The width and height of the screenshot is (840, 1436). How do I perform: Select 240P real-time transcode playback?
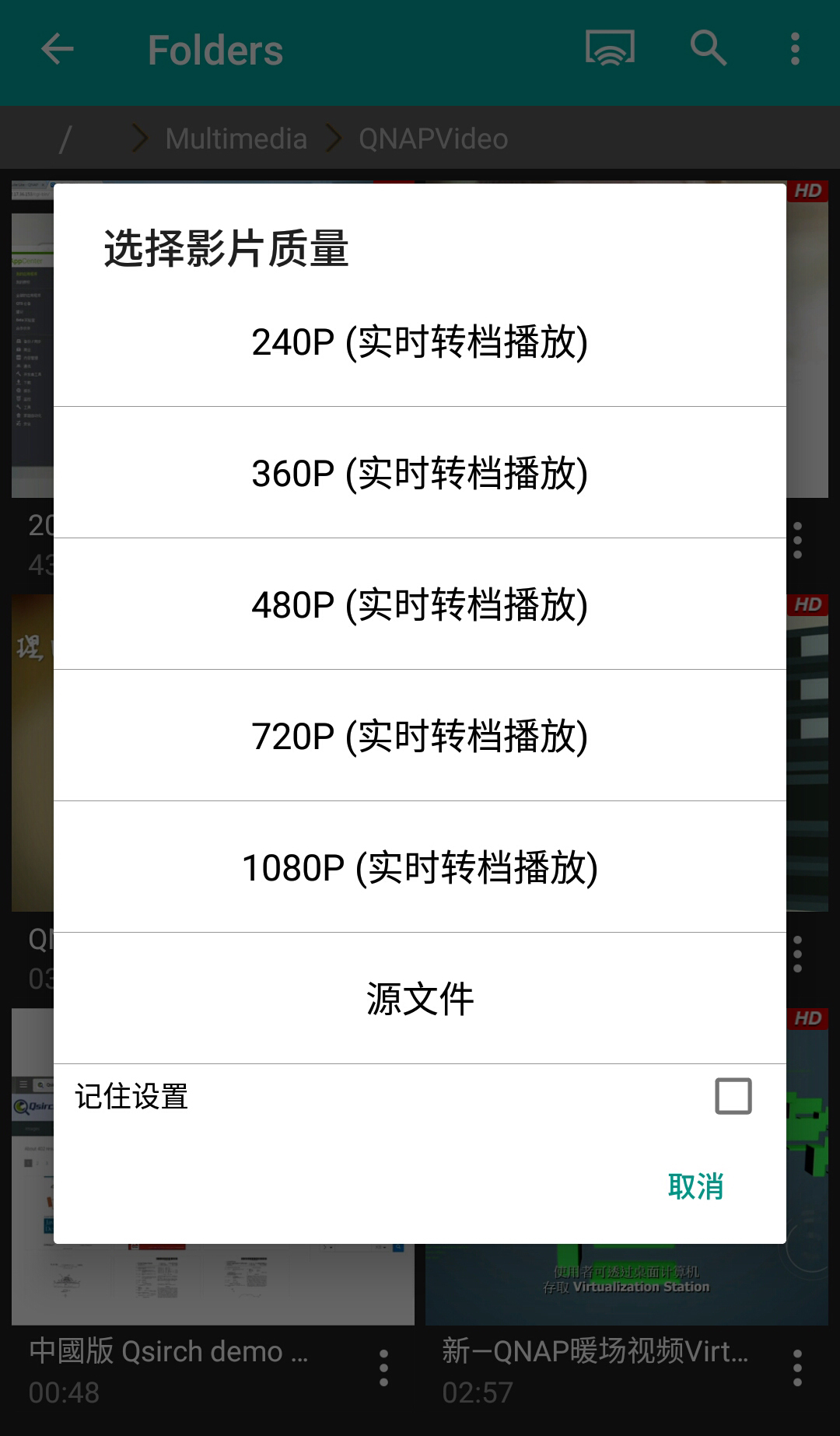[x=420, y=340]
